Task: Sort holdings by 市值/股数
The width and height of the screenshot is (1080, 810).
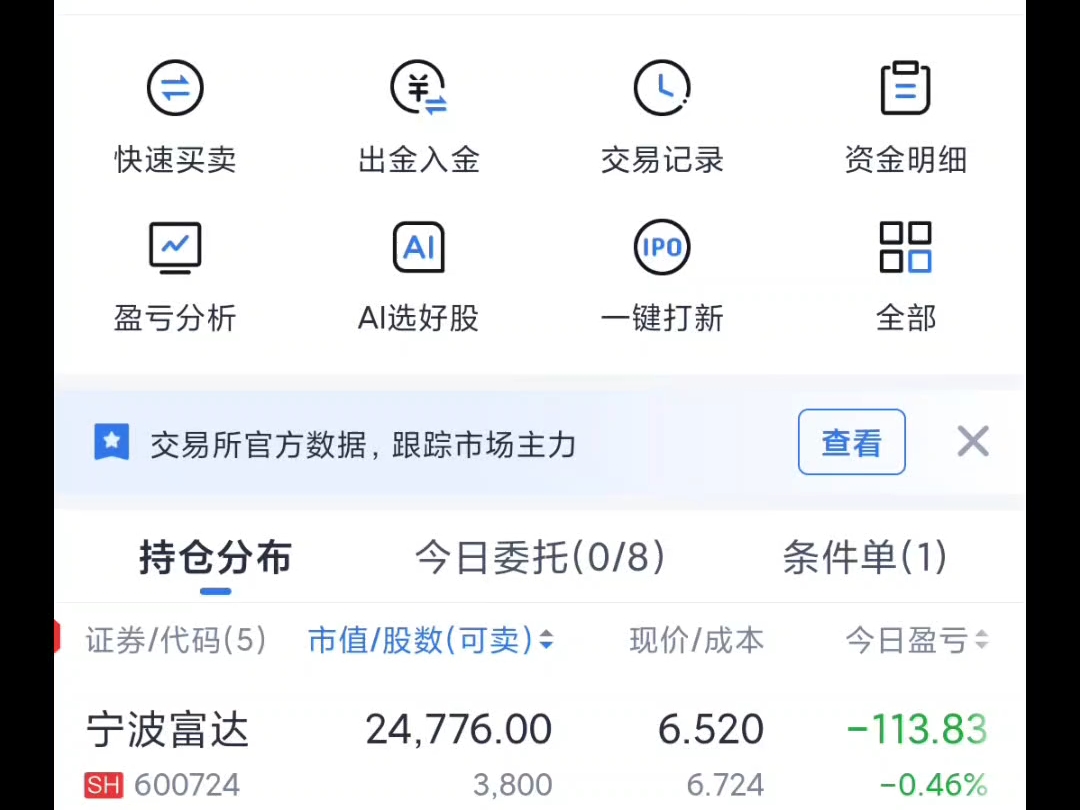Action: [x=430, y=640]
